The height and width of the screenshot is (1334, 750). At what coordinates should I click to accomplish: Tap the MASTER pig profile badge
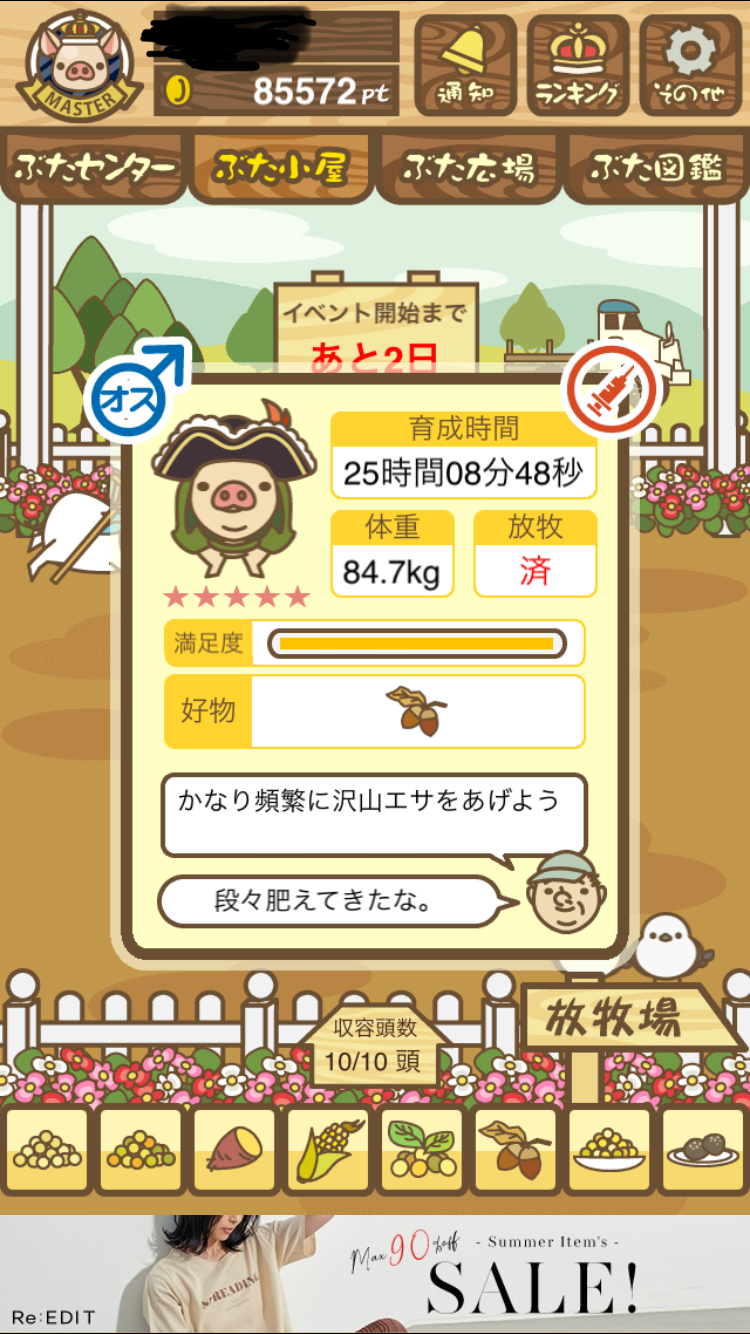[x=78, y=64]
